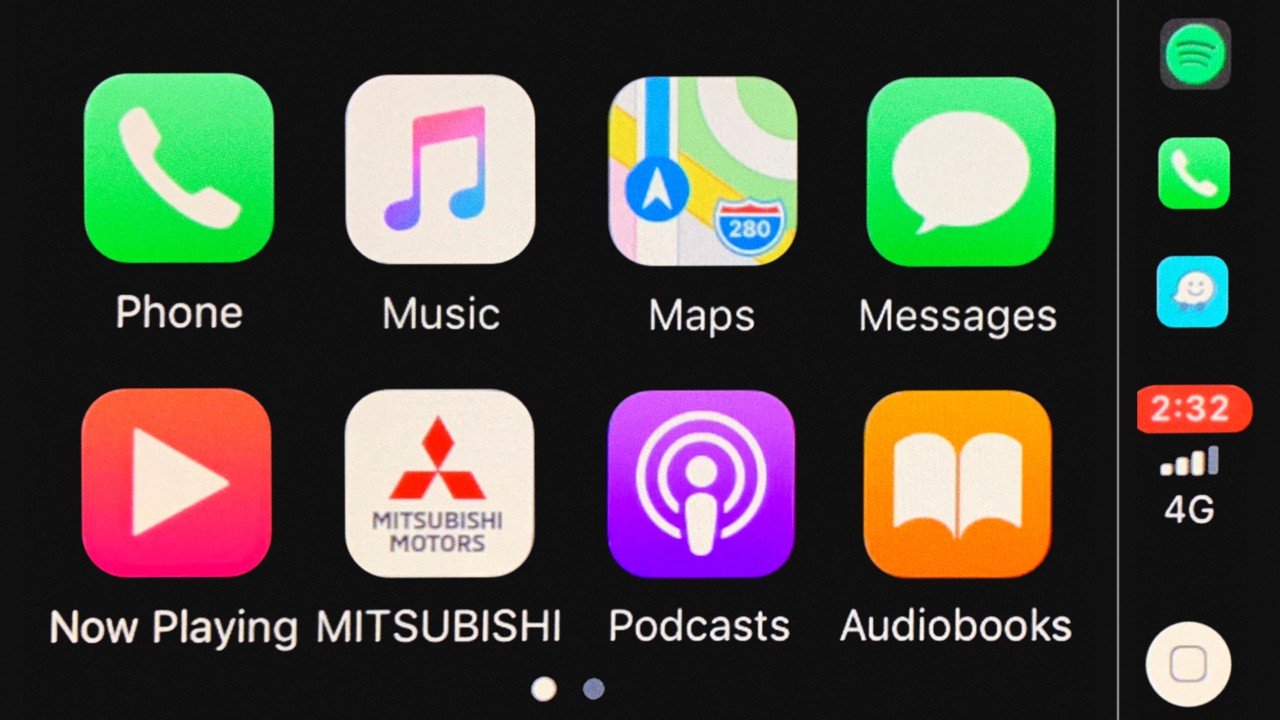Tap the CarPlay home button
Screen dimensions: 1280x720
[1188, 664]
